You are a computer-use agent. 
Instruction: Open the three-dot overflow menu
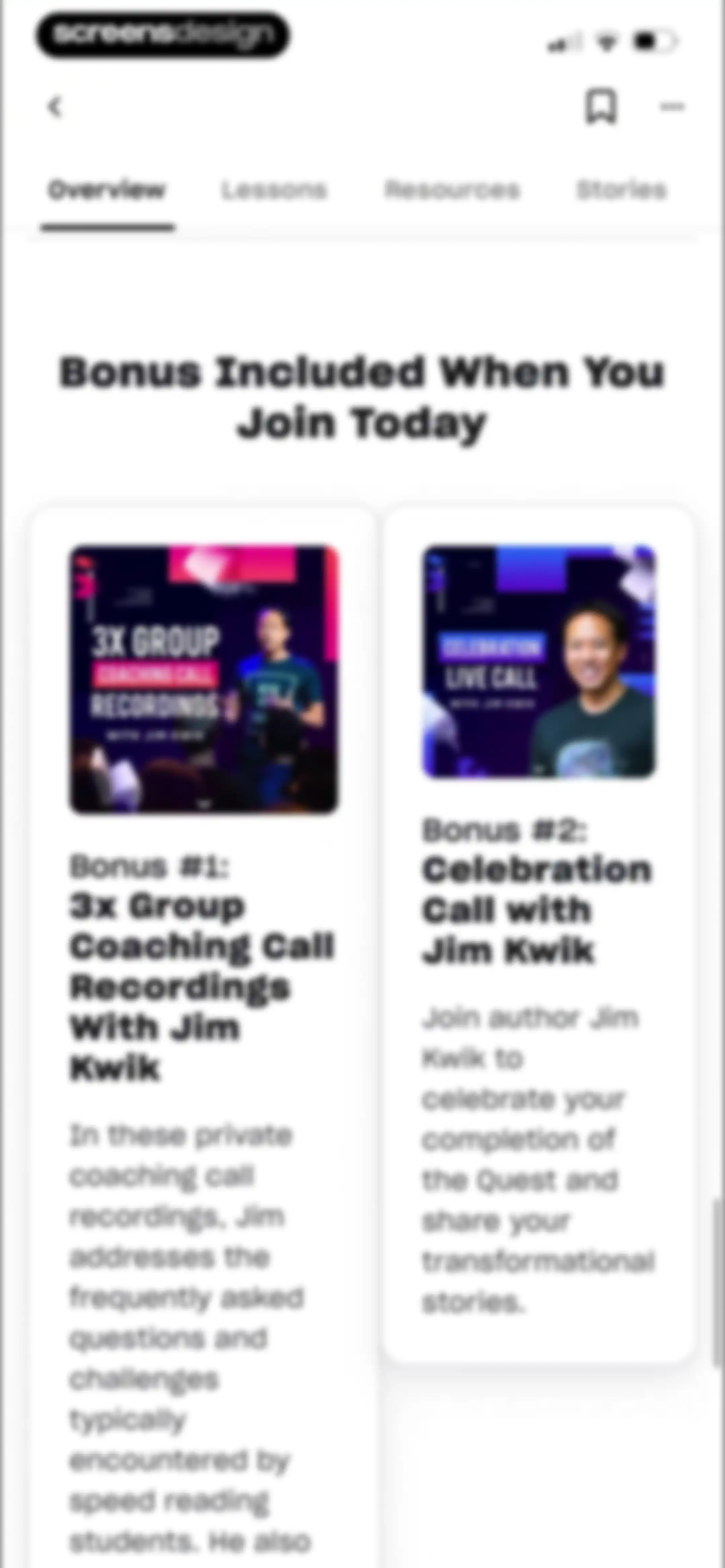click(672, 107)
